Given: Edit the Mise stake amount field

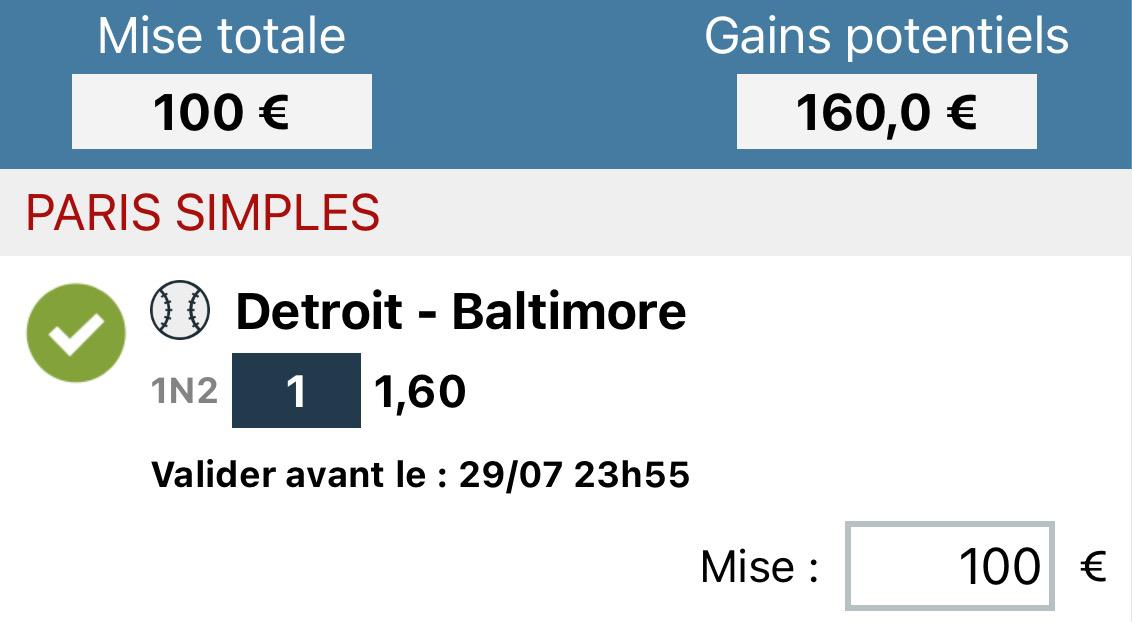Looking at the screenshot, I should click(949, 566).
